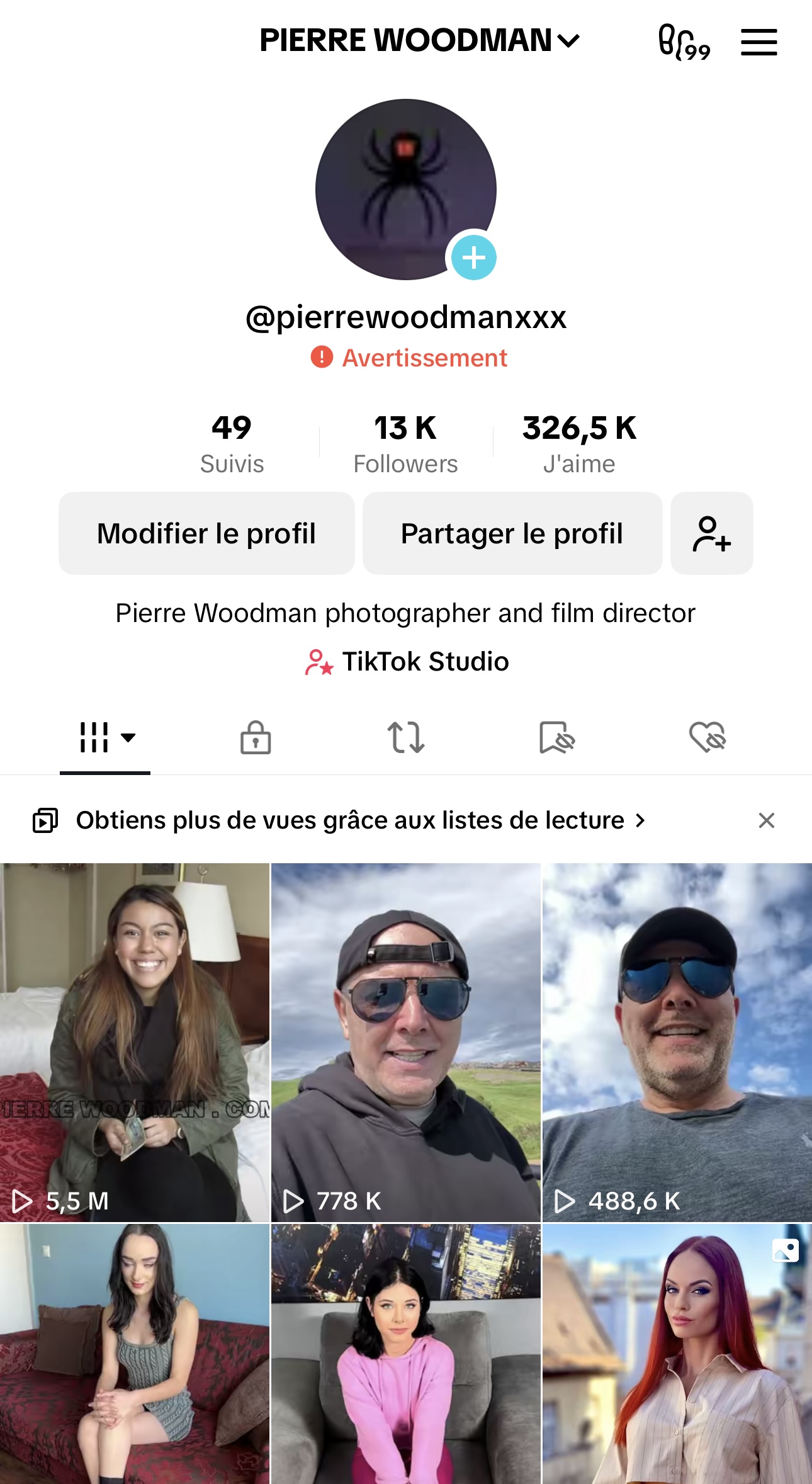Screen dimensions: 812x1484
Task: Open the Avertissement warning link
Action: pos(410,358)
